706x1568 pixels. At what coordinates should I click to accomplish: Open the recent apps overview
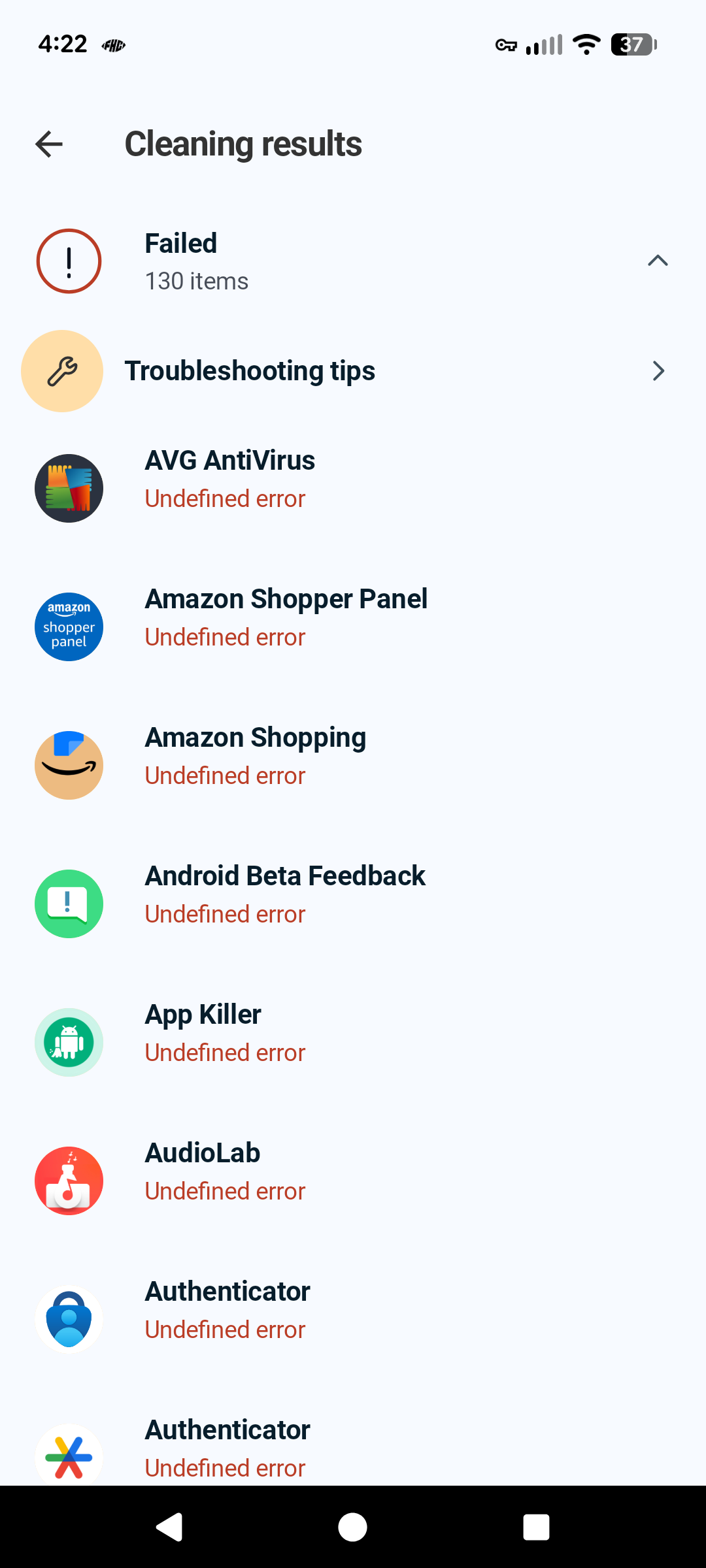[x=536, y=1527]
